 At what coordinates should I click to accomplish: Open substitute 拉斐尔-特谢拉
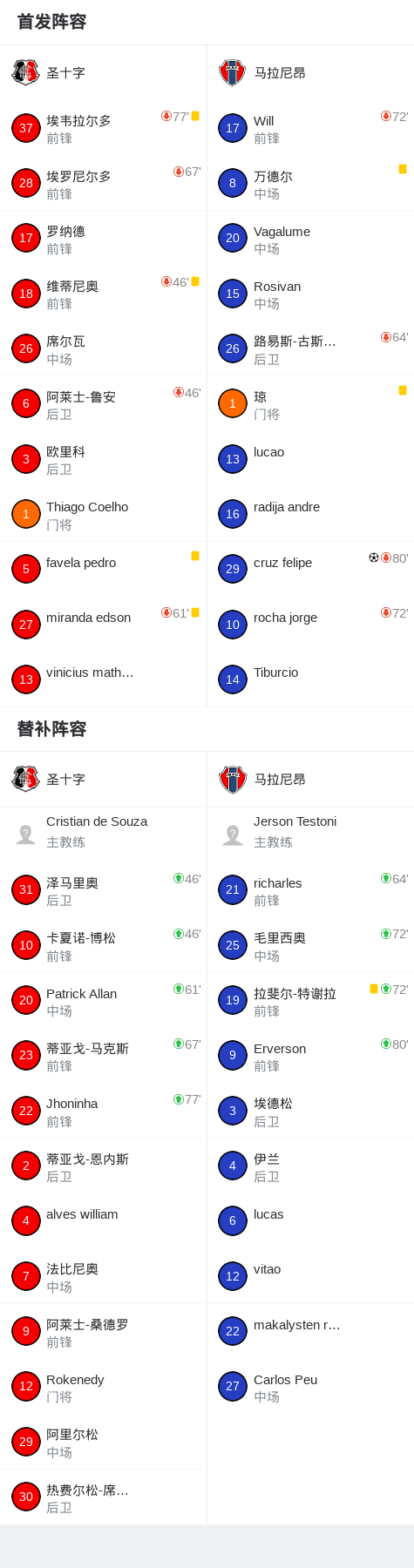coord(310,1000)
